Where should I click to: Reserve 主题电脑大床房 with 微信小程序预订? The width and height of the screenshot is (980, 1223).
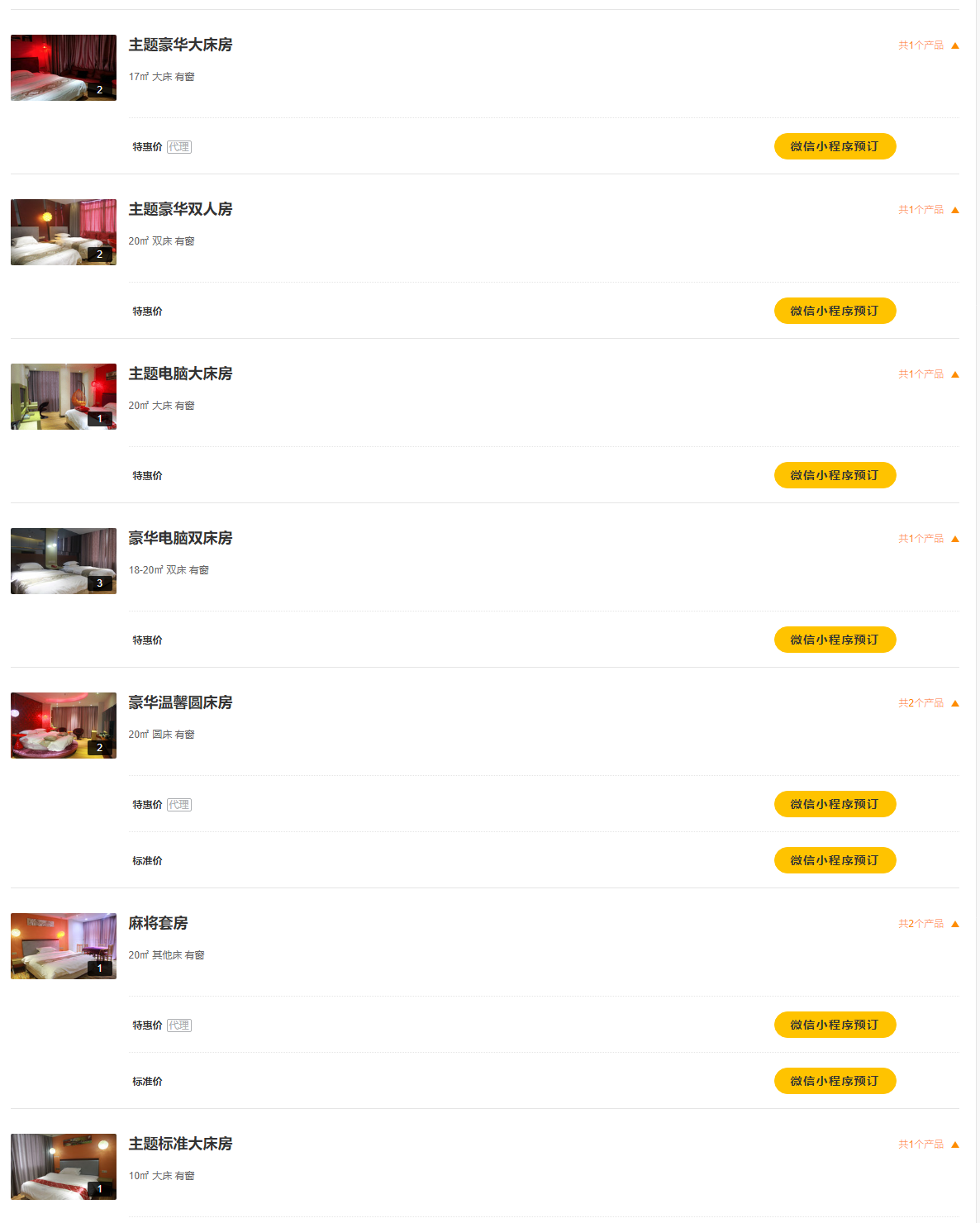pyautogui.click(x=835, y=475)
